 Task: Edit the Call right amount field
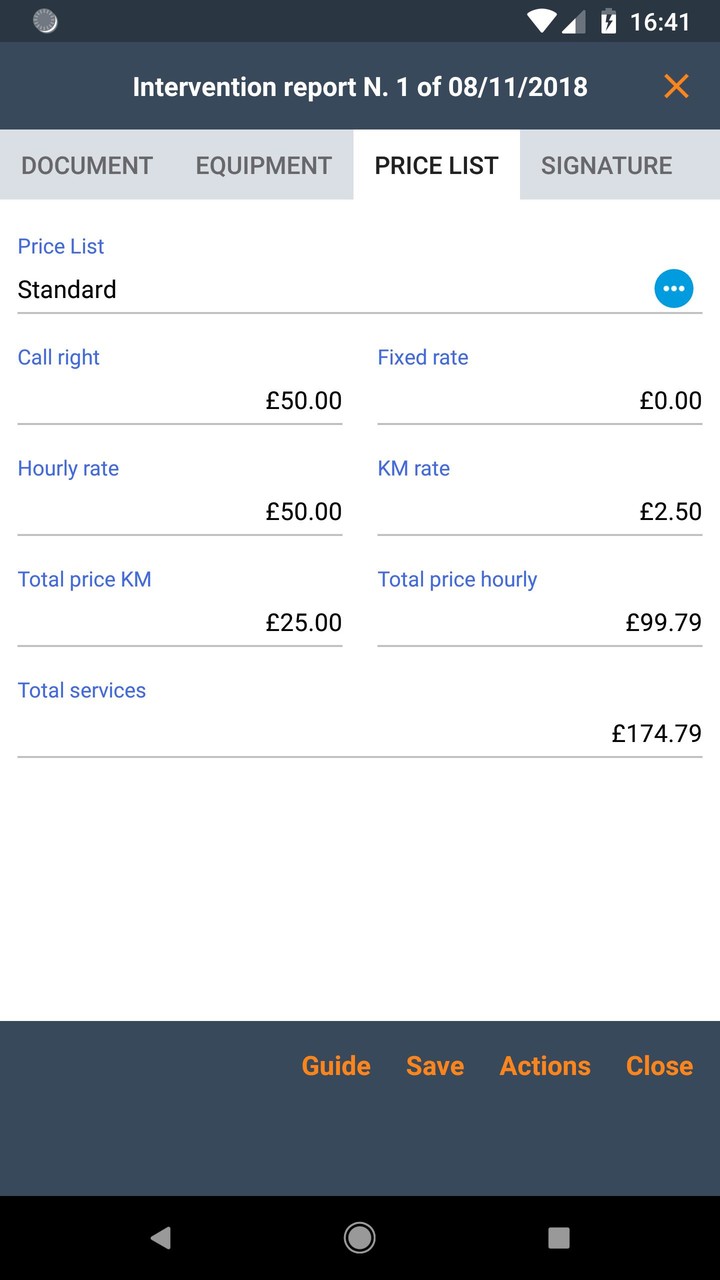tap(180, 401)
